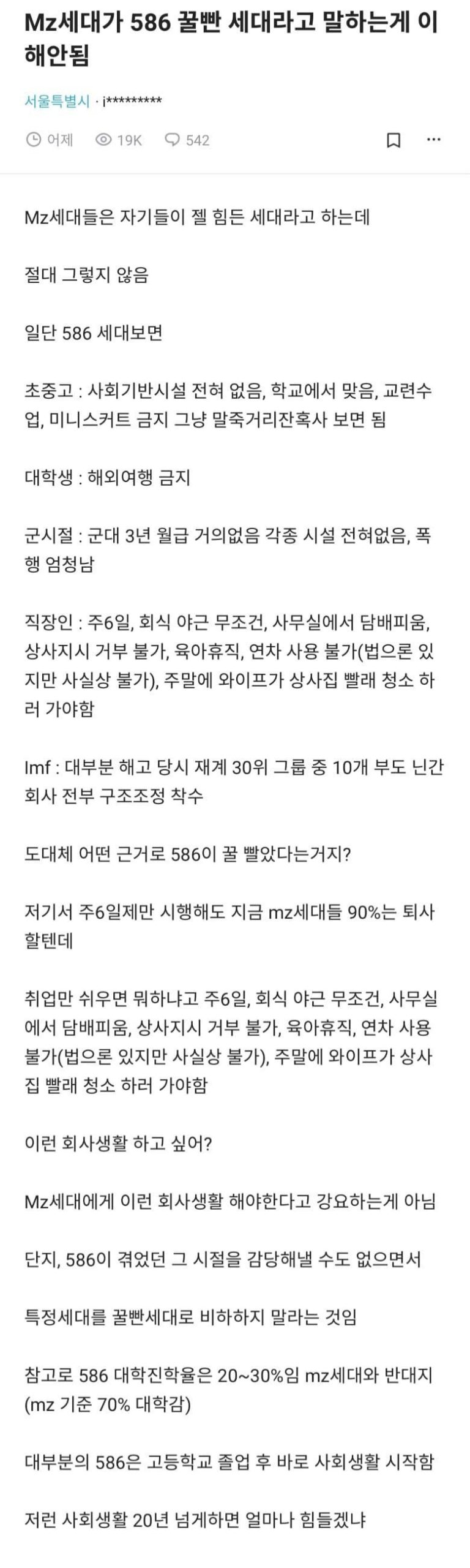
Task: Bookmark this post
Action: (x=394, y=140)
